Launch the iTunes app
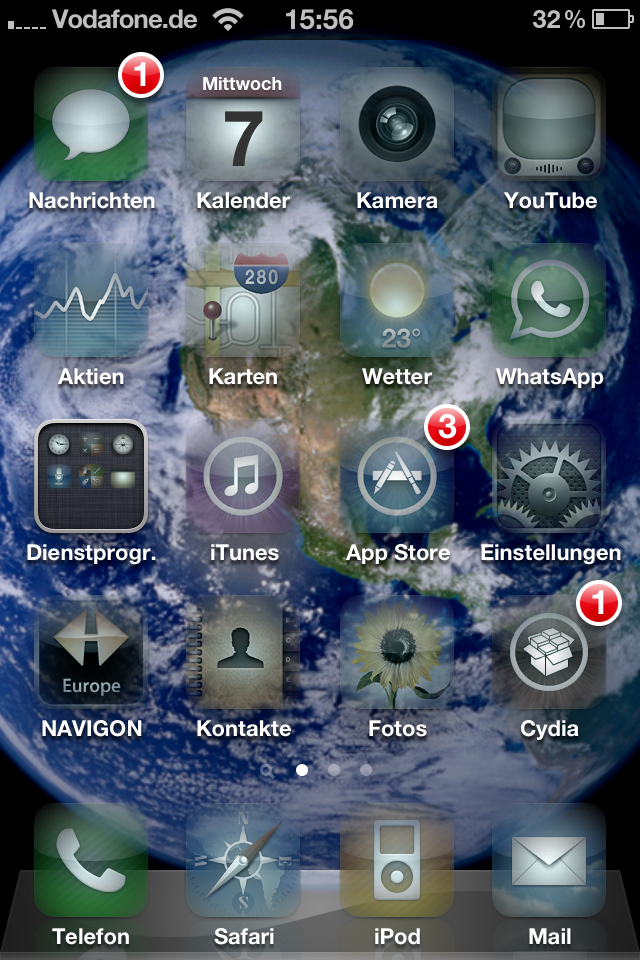The height and width of the screenshot is (960, 640). (x=243, y=477)
